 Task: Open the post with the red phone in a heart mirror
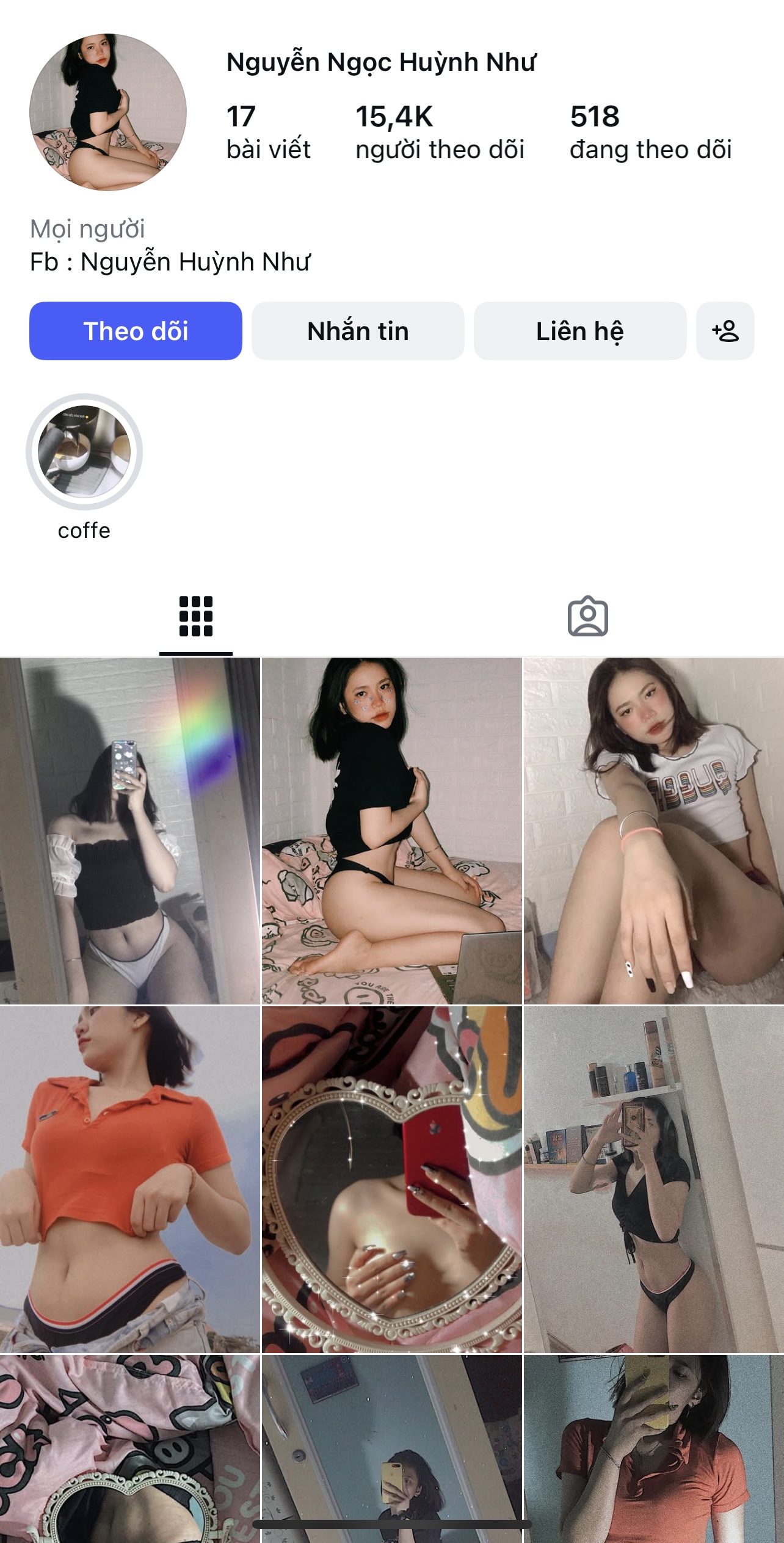[391, 1178]
